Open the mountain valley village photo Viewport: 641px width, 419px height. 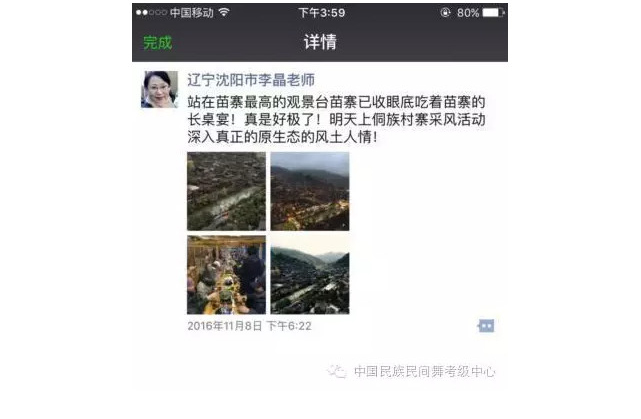click(309, 275)
